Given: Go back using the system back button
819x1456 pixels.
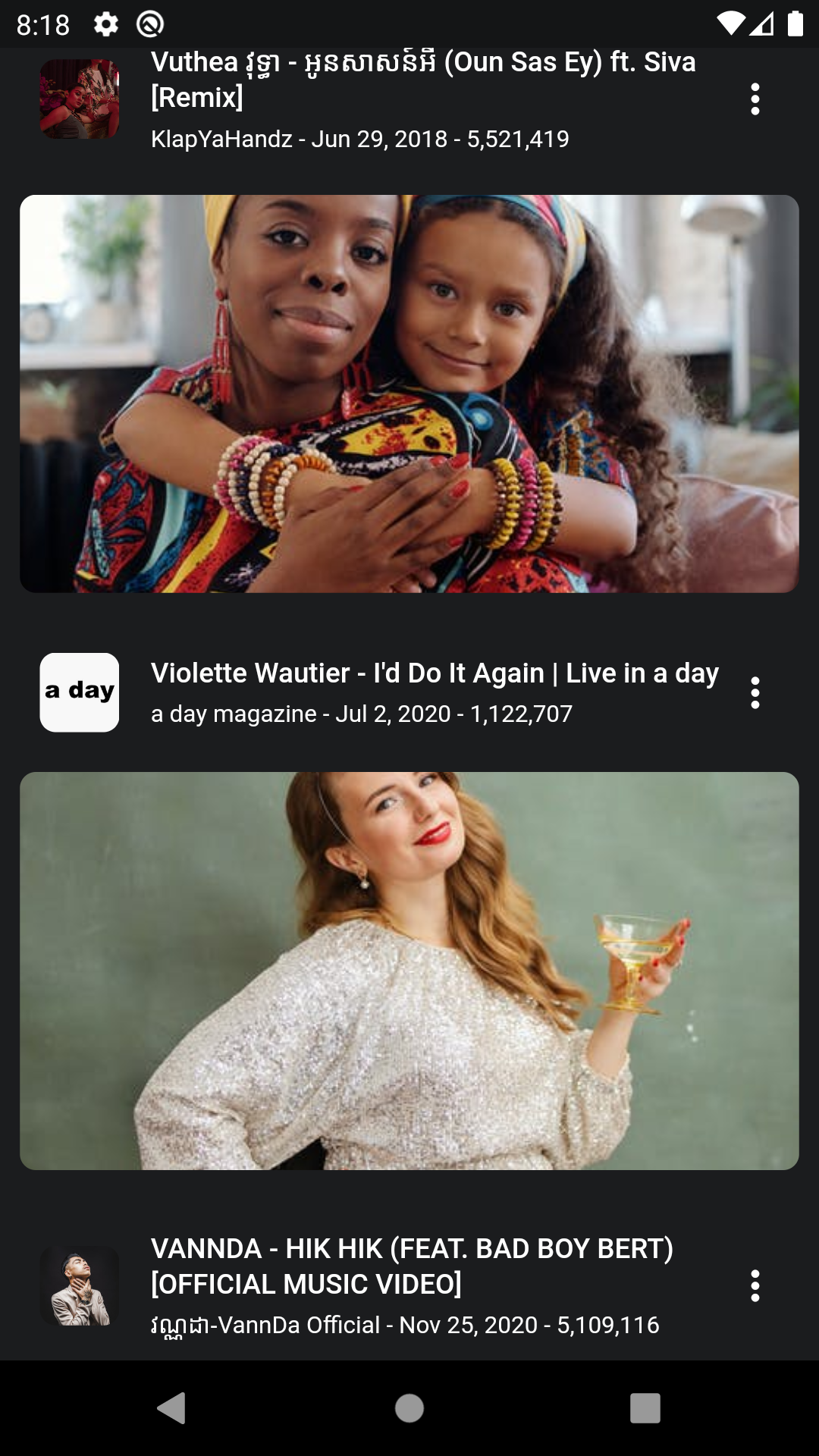Looking at the screenshot, I should (171, 1408).
